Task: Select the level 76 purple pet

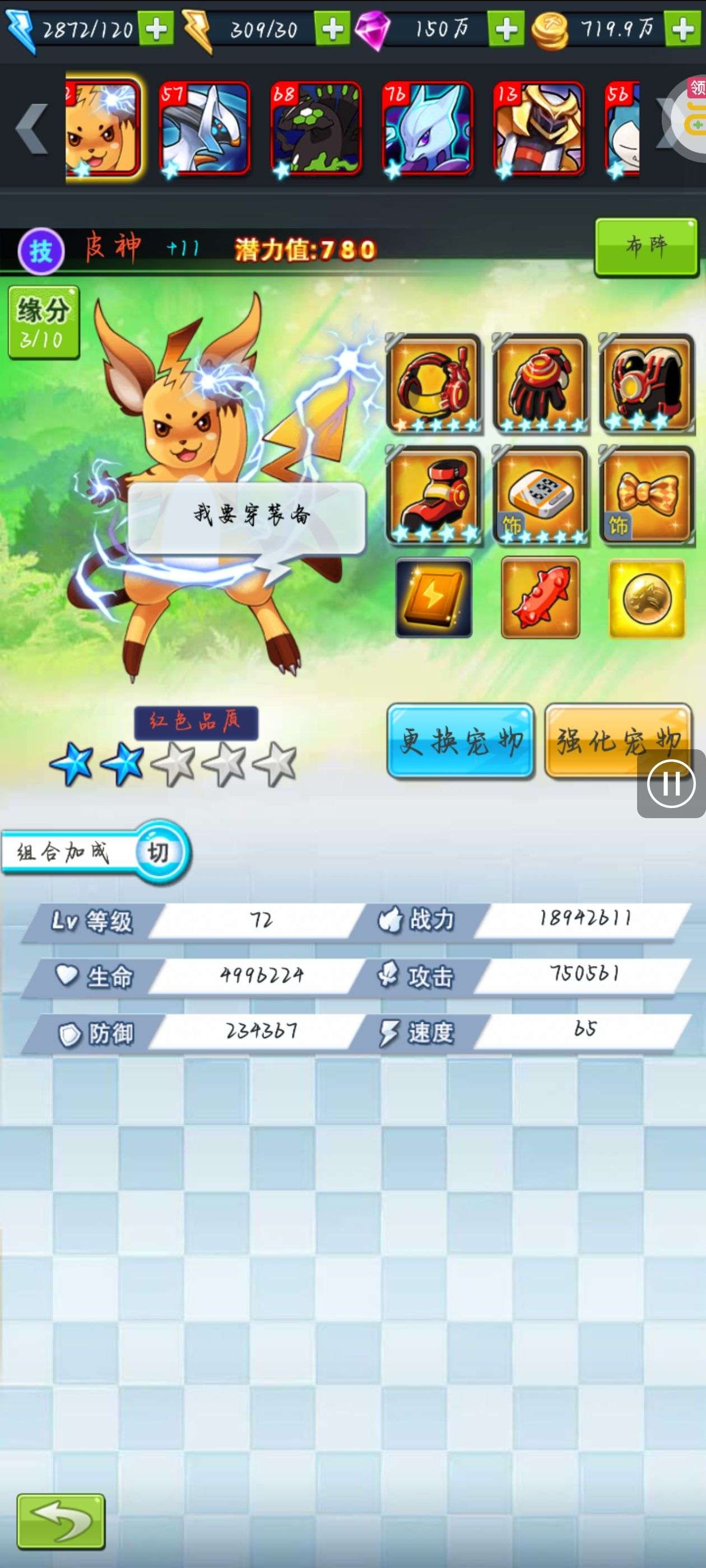Action: 427,129
